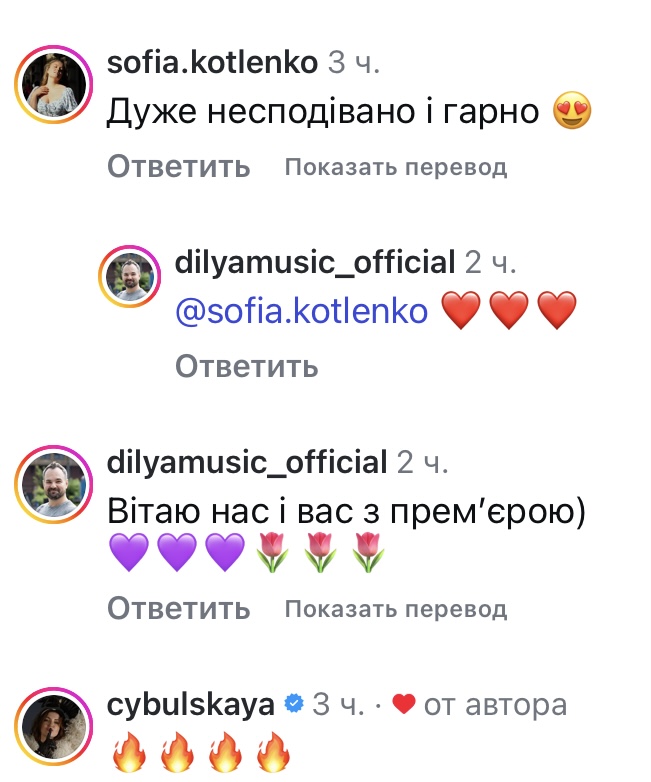Open the @sofia.kotlenko mention link
Image resolution: width=651 pixels, height=782 pixels.
[301, 313]
